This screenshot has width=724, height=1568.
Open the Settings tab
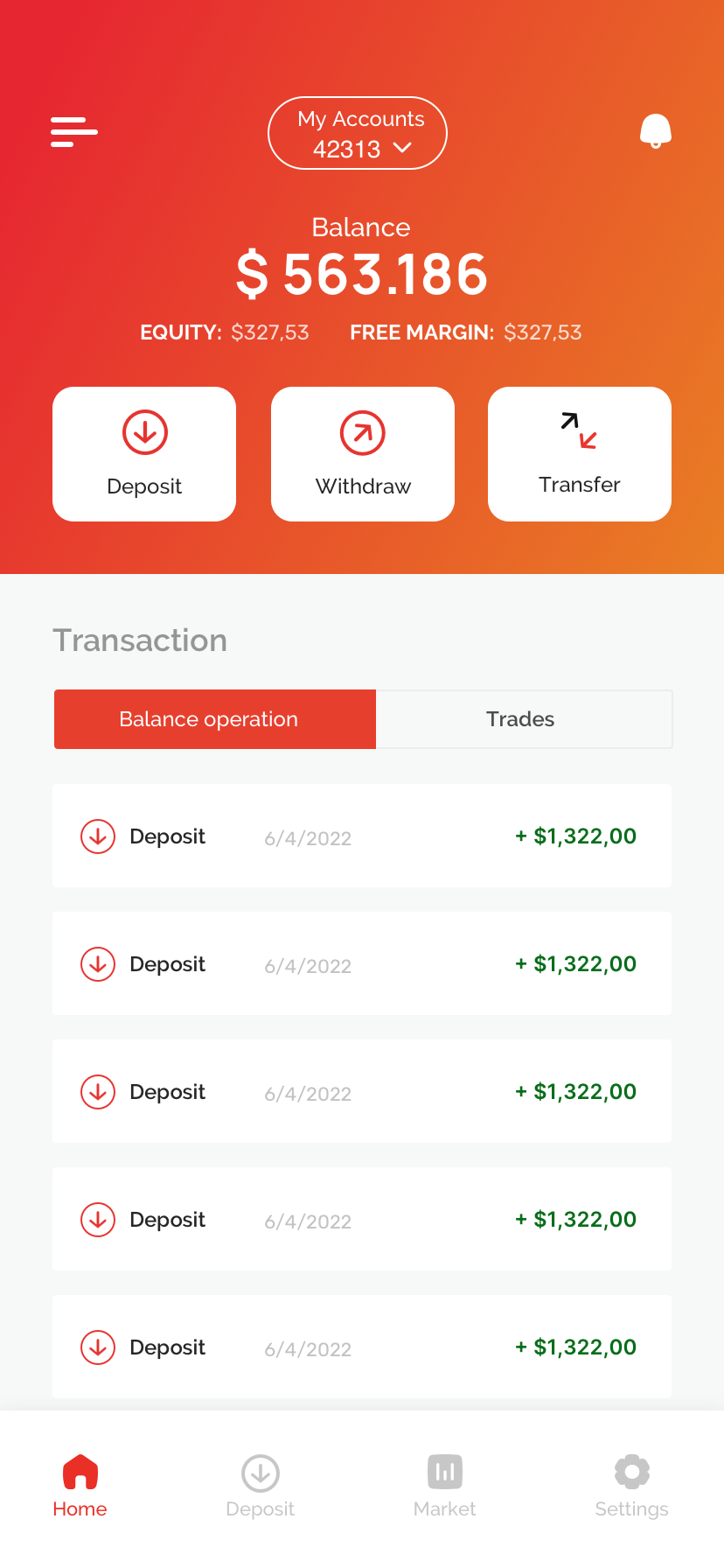pyautogui.click(x=631, y=1487)
